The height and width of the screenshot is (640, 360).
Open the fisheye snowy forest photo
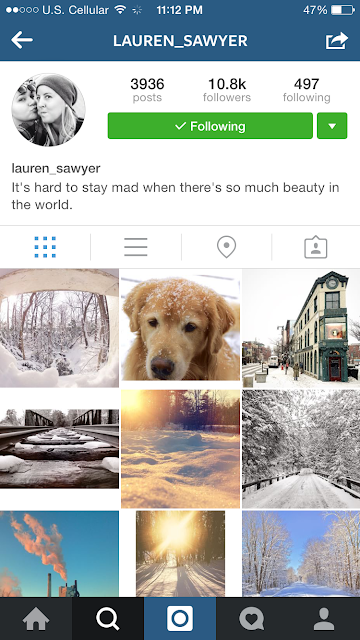pyautogui.click(x=59, y=328)
